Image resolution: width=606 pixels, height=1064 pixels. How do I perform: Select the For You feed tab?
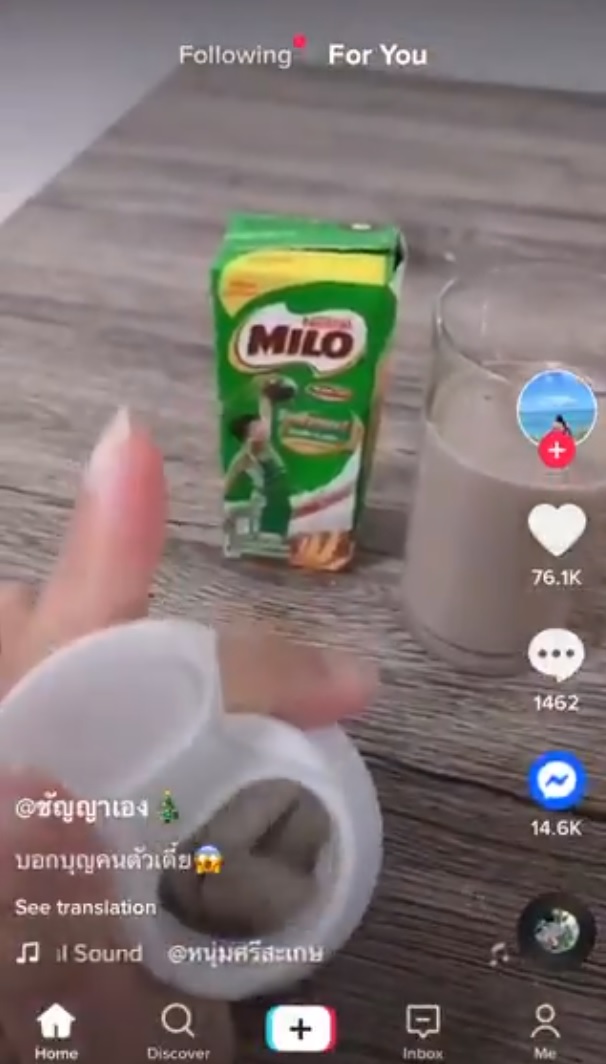pos(377,55)
